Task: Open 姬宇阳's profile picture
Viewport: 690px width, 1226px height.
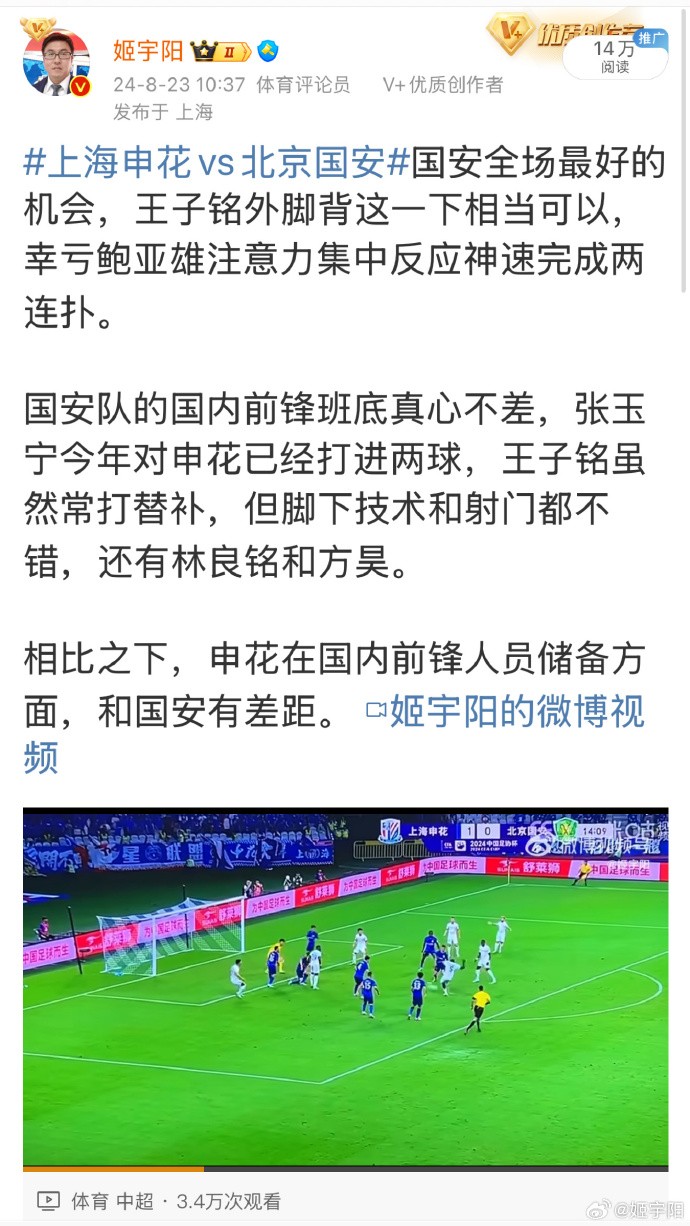Action: 56,64
